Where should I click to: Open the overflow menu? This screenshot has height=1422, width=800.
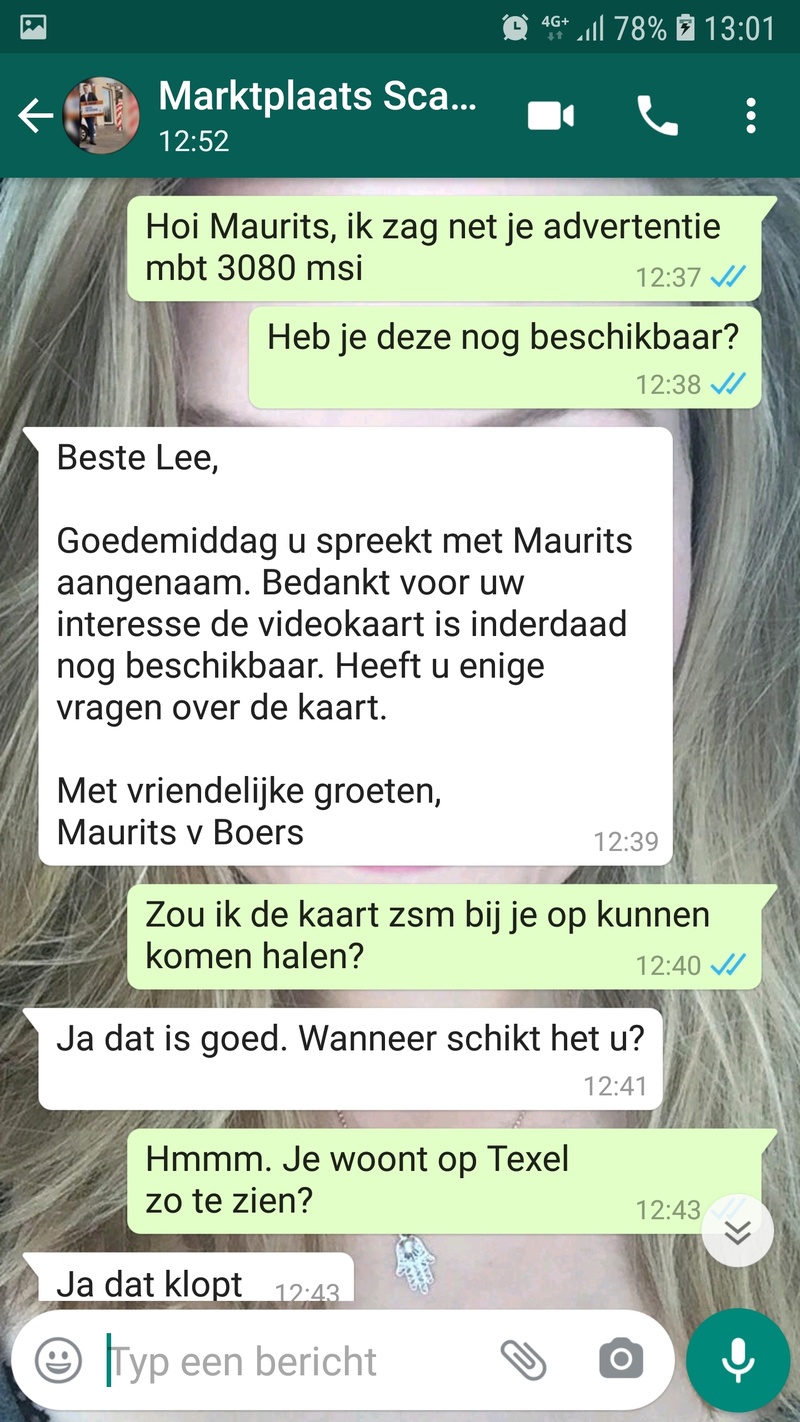(751, 117)
